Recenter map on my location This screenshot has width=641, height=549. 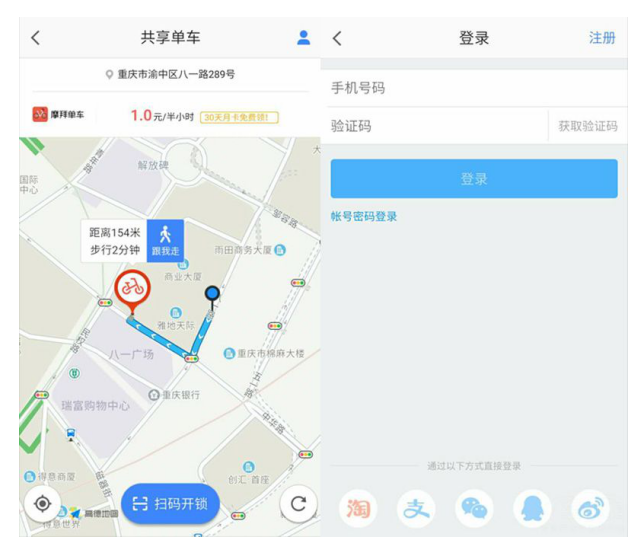[43, 504]
